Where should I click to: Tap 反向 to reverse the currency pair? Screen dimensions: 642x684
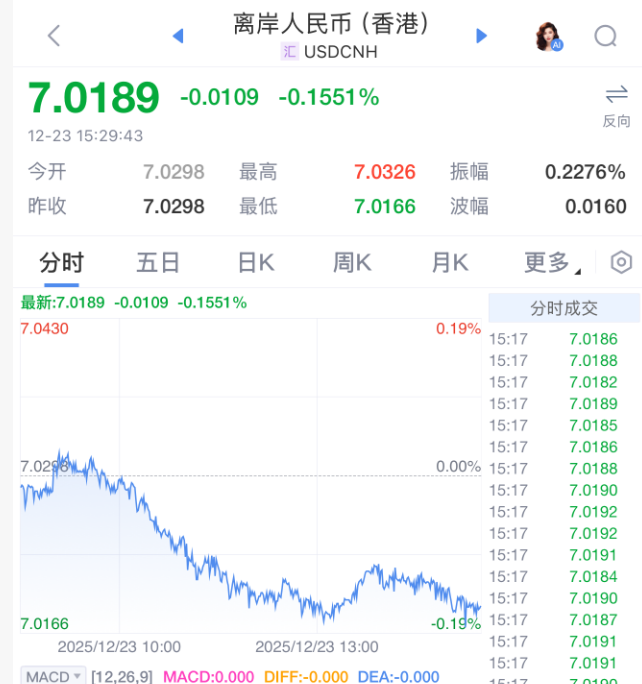pos(616,105)
